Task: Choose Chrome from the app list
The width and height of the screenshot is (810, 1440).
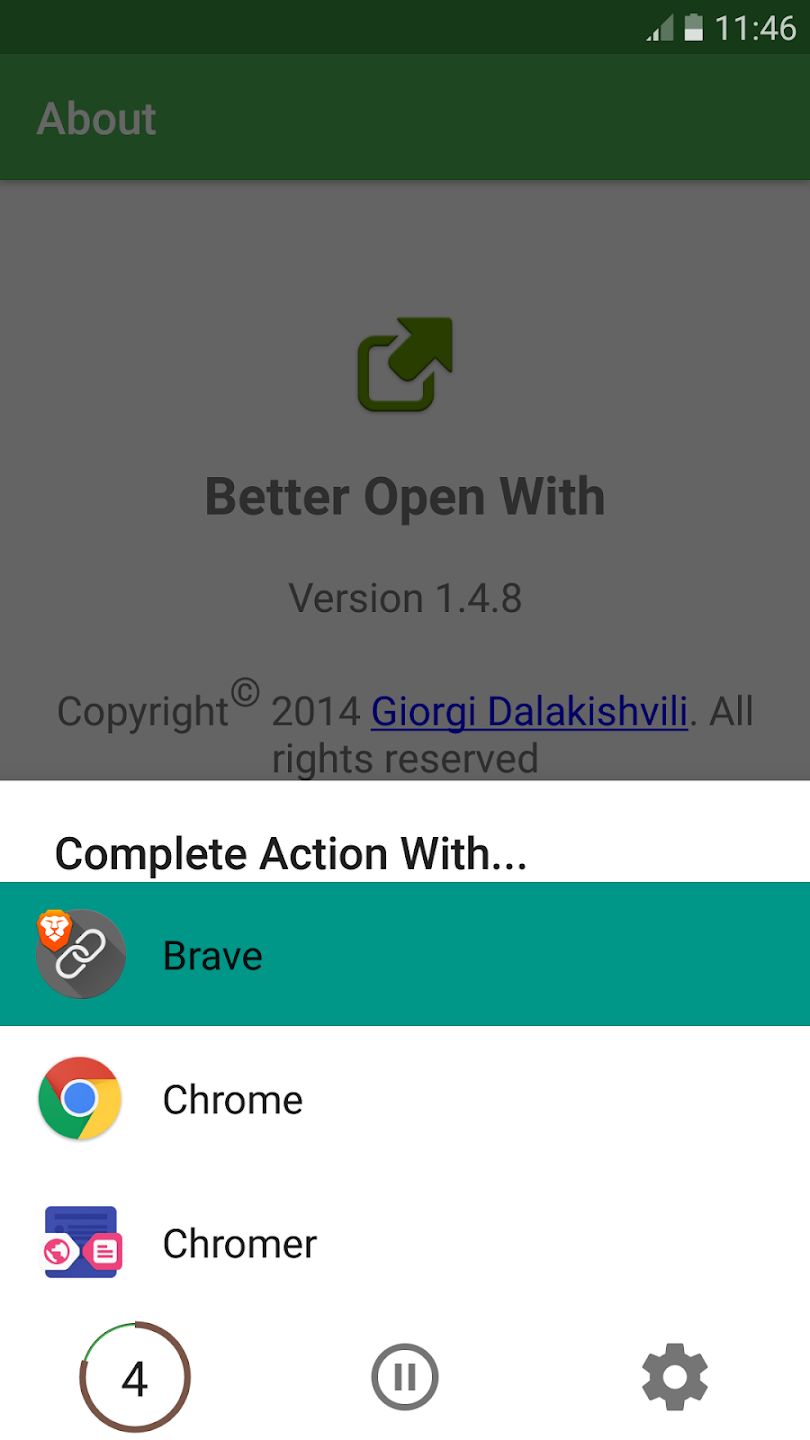Action: 404,1099
